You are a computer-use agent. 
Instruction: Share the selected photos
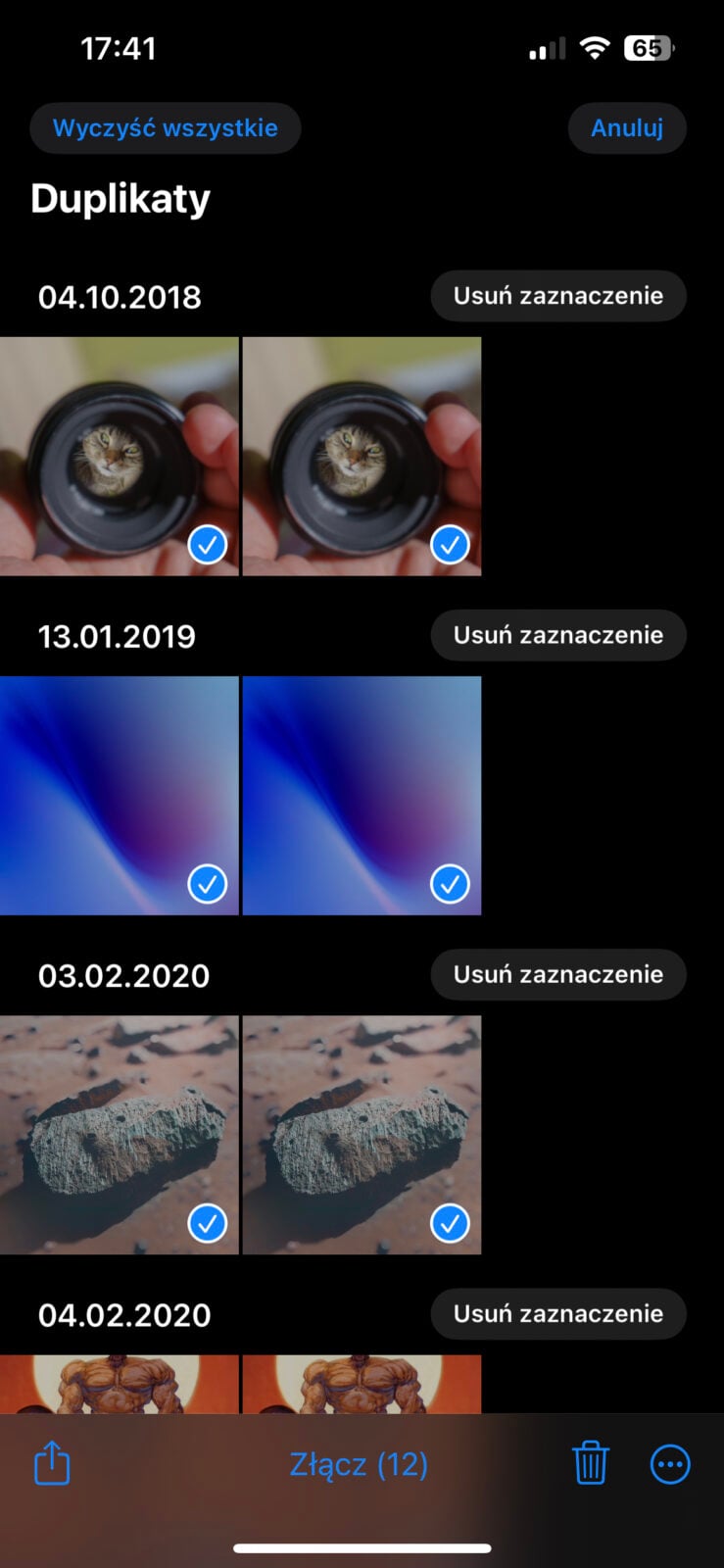52,1464
